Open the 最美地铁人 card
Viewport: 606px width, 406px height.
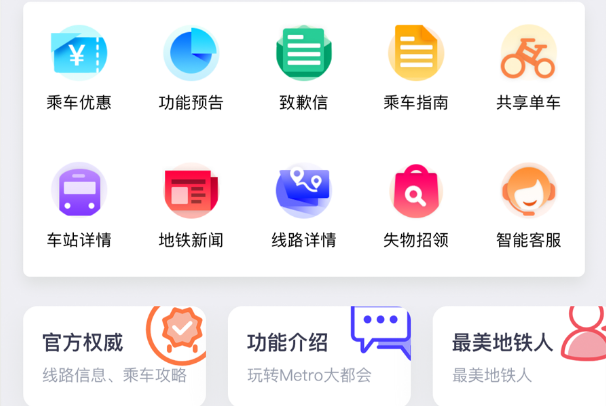[520, 357]
